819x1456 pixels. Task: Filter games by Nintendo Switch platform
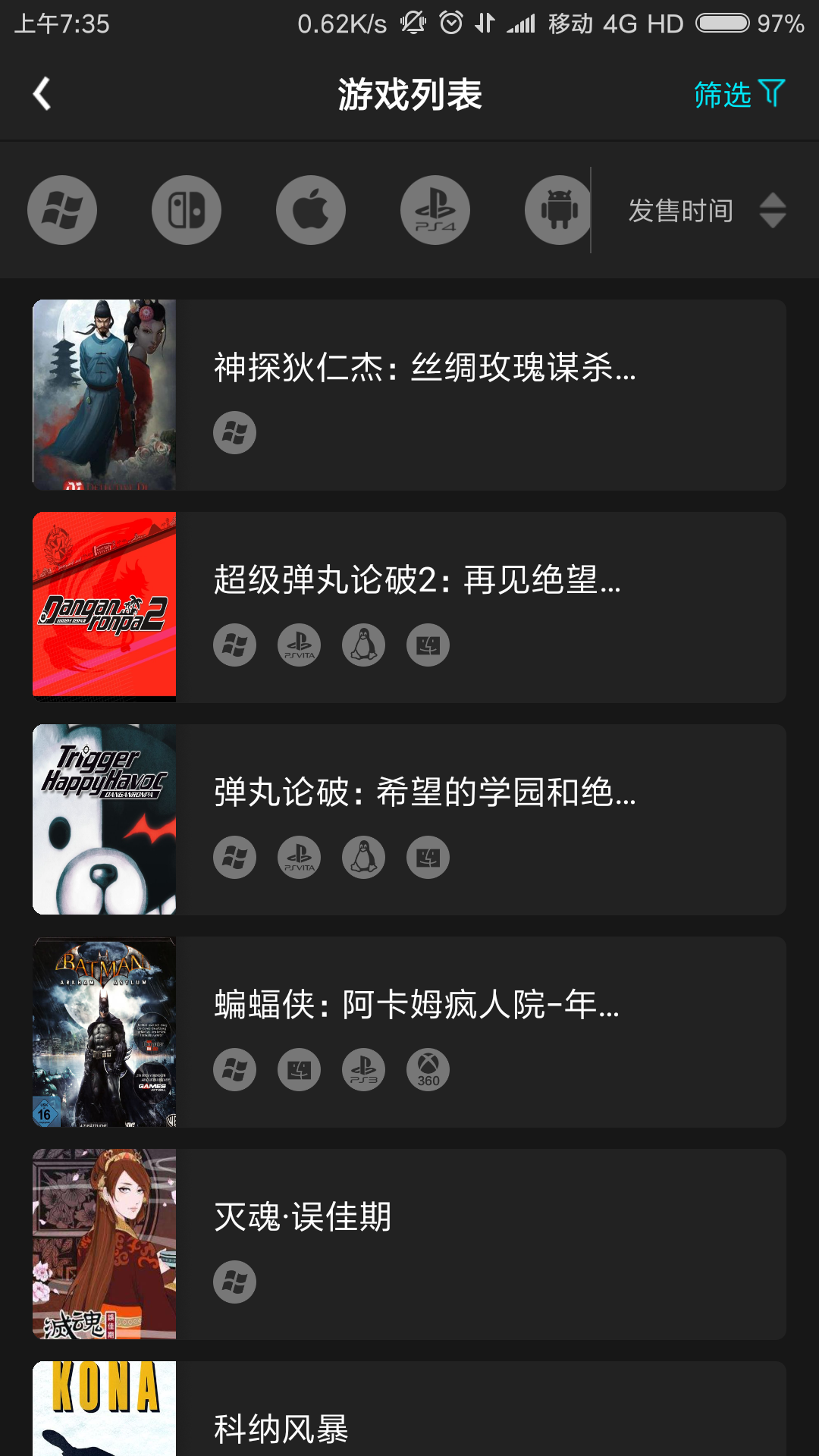click(x=187, y=210)
